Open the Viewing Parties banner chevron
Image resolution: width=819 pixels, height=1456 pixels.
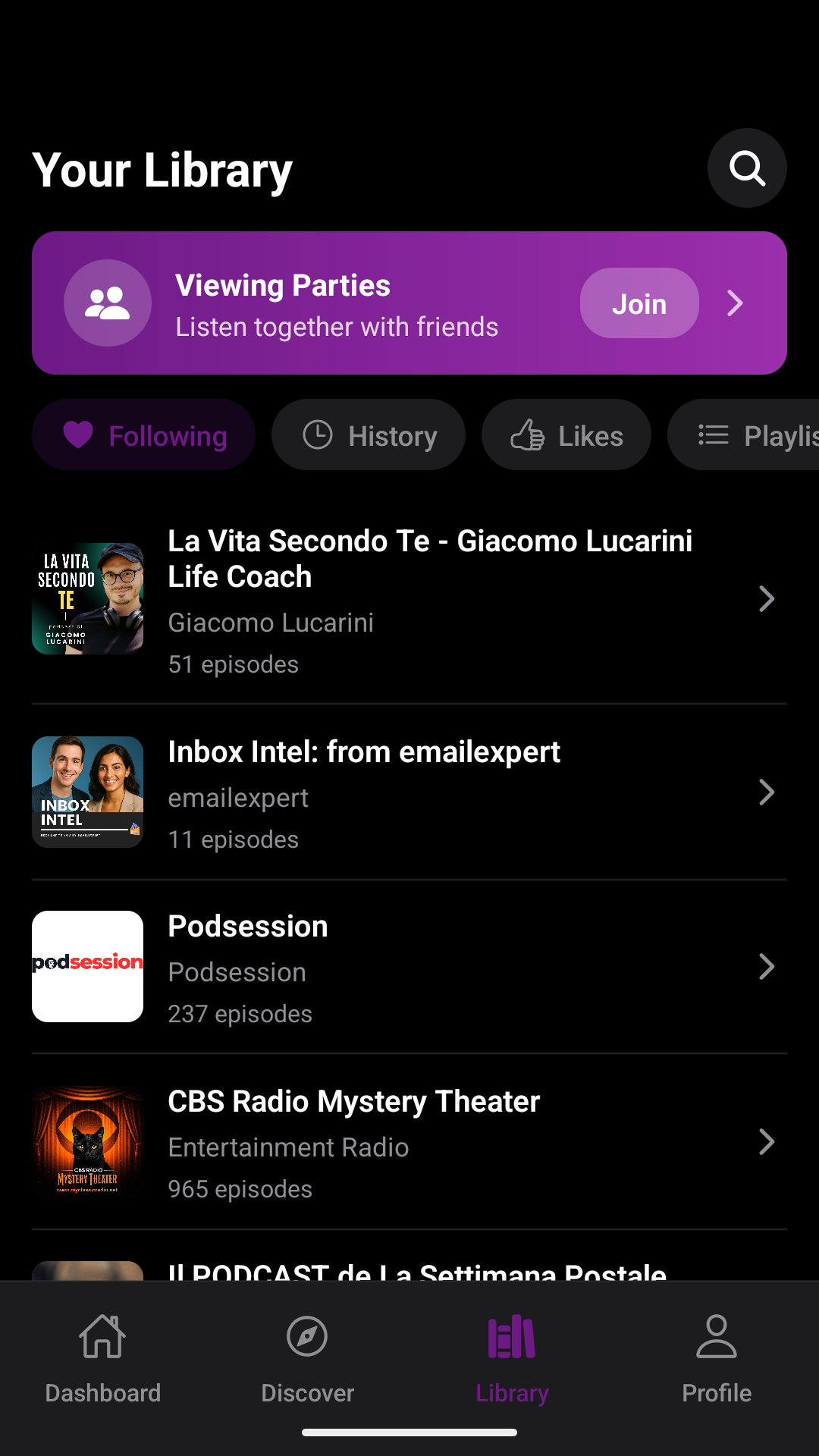point(735,303)
